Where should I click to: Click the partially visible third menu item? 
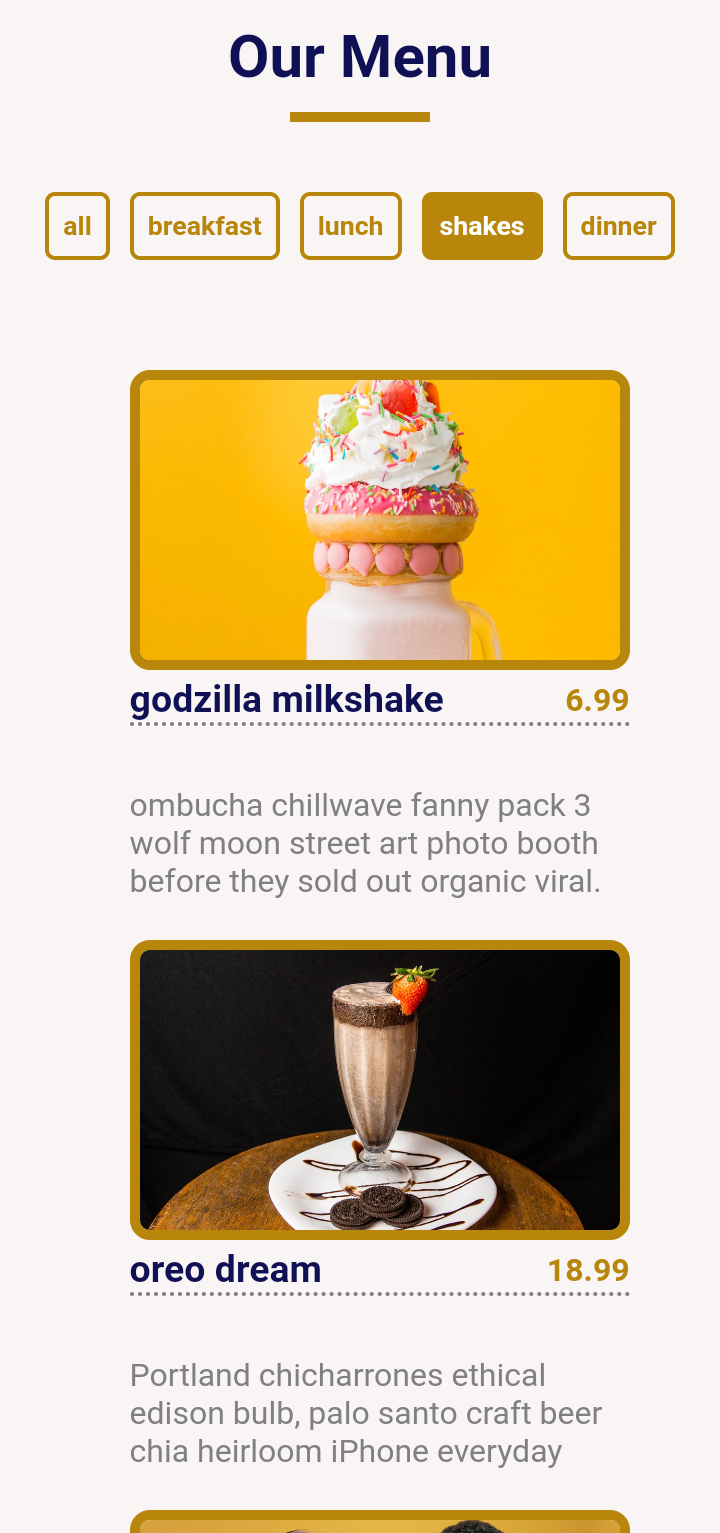[379, 1520]
